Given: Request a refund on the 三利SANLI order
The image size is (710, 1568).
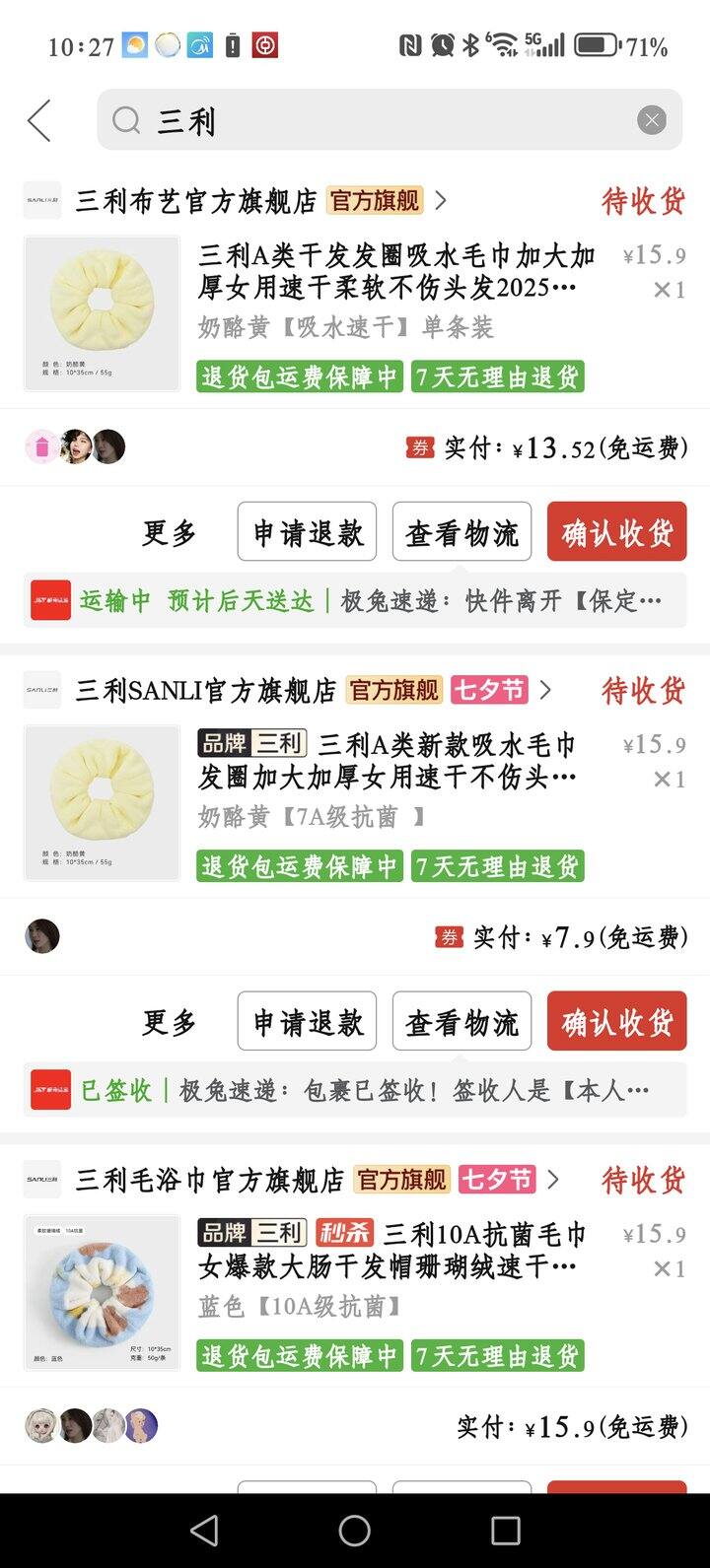Looking at the screenshot, I should pos(308,1022).
